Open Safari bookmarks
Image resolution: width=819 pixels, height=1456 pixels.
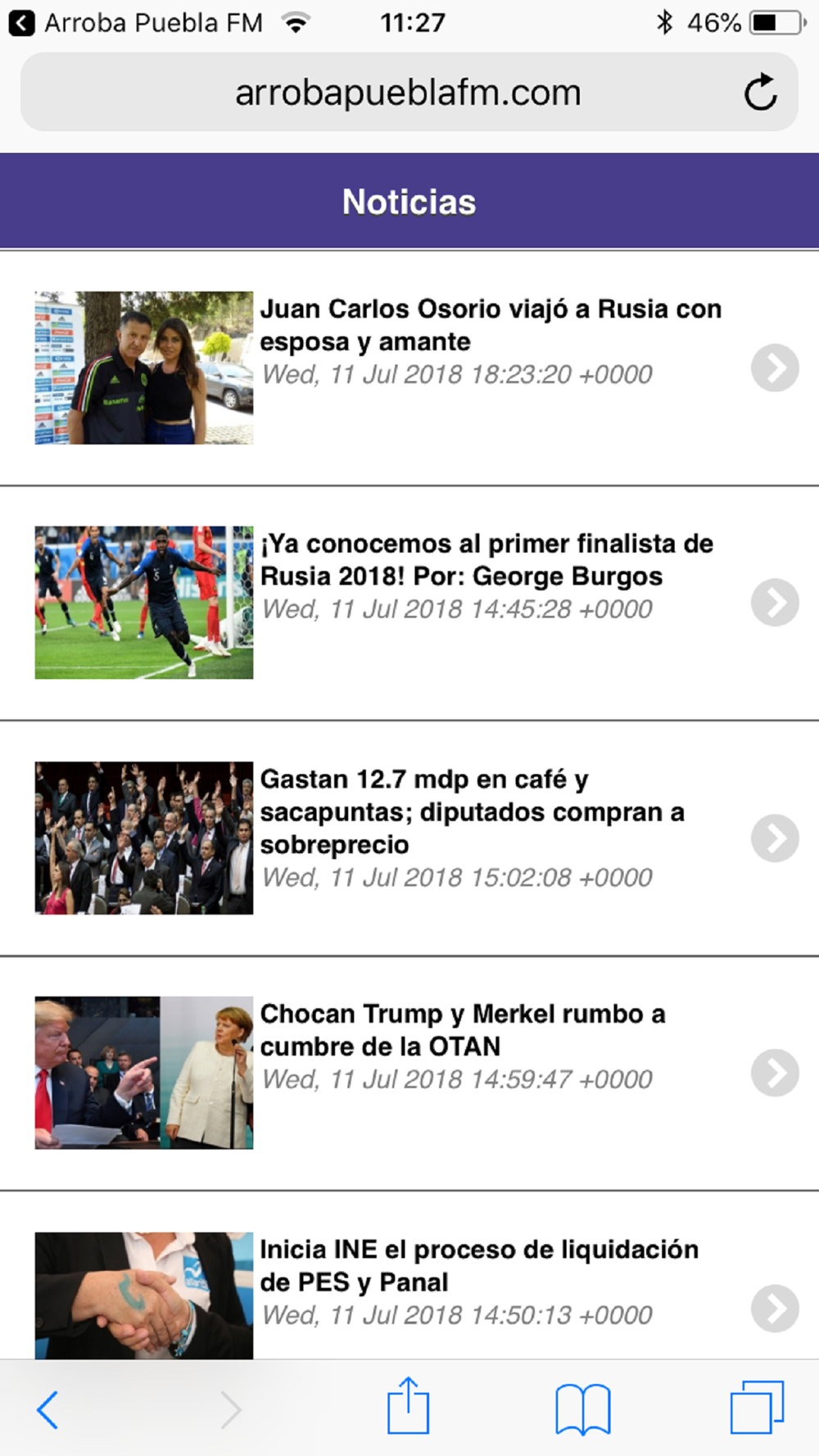(582, 1409)
